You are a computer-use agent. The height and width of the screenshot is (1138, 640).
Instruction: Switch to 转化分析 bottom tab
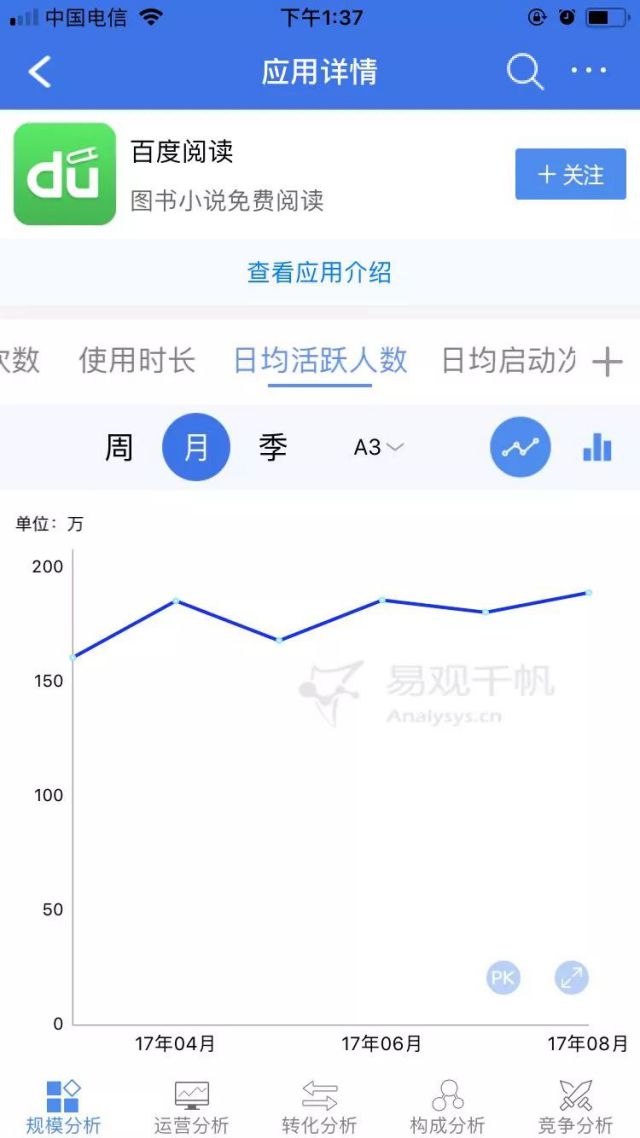coord(319,1107)
